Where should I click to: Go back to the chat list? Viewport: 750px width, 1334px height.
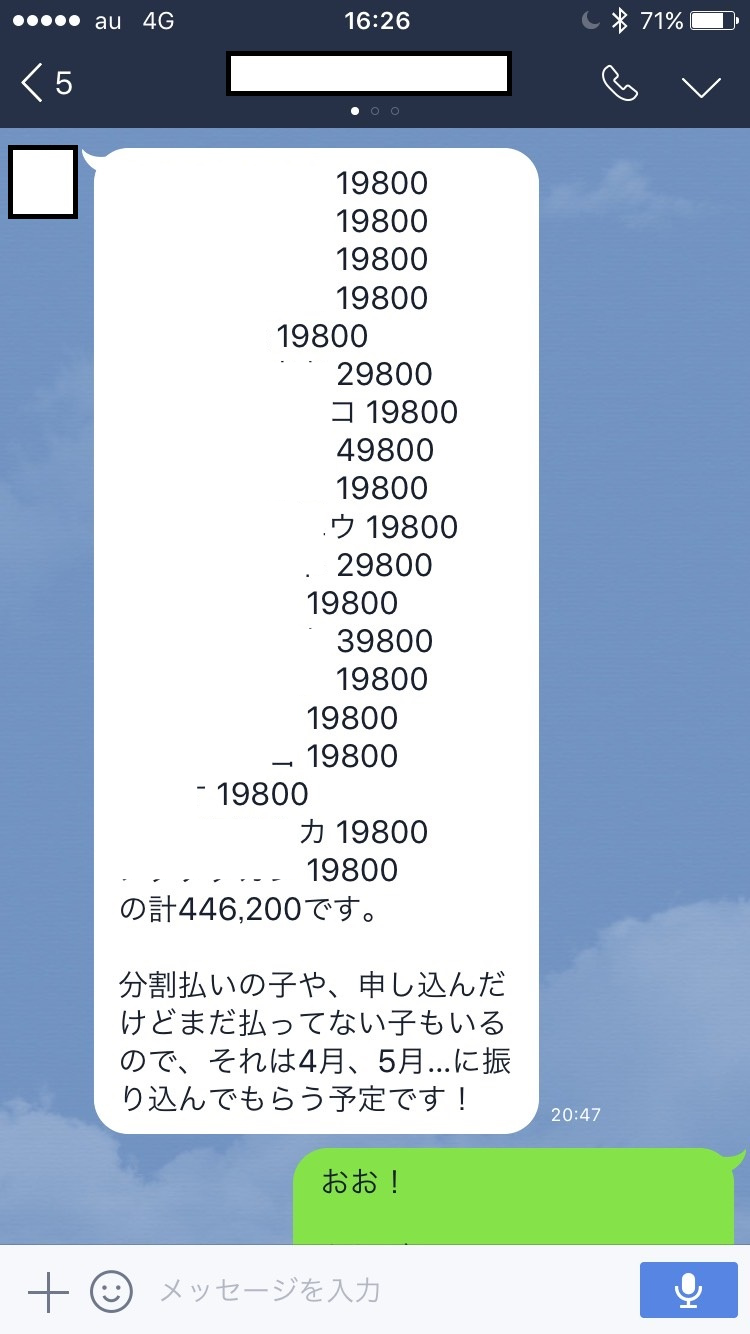point(47,83)
